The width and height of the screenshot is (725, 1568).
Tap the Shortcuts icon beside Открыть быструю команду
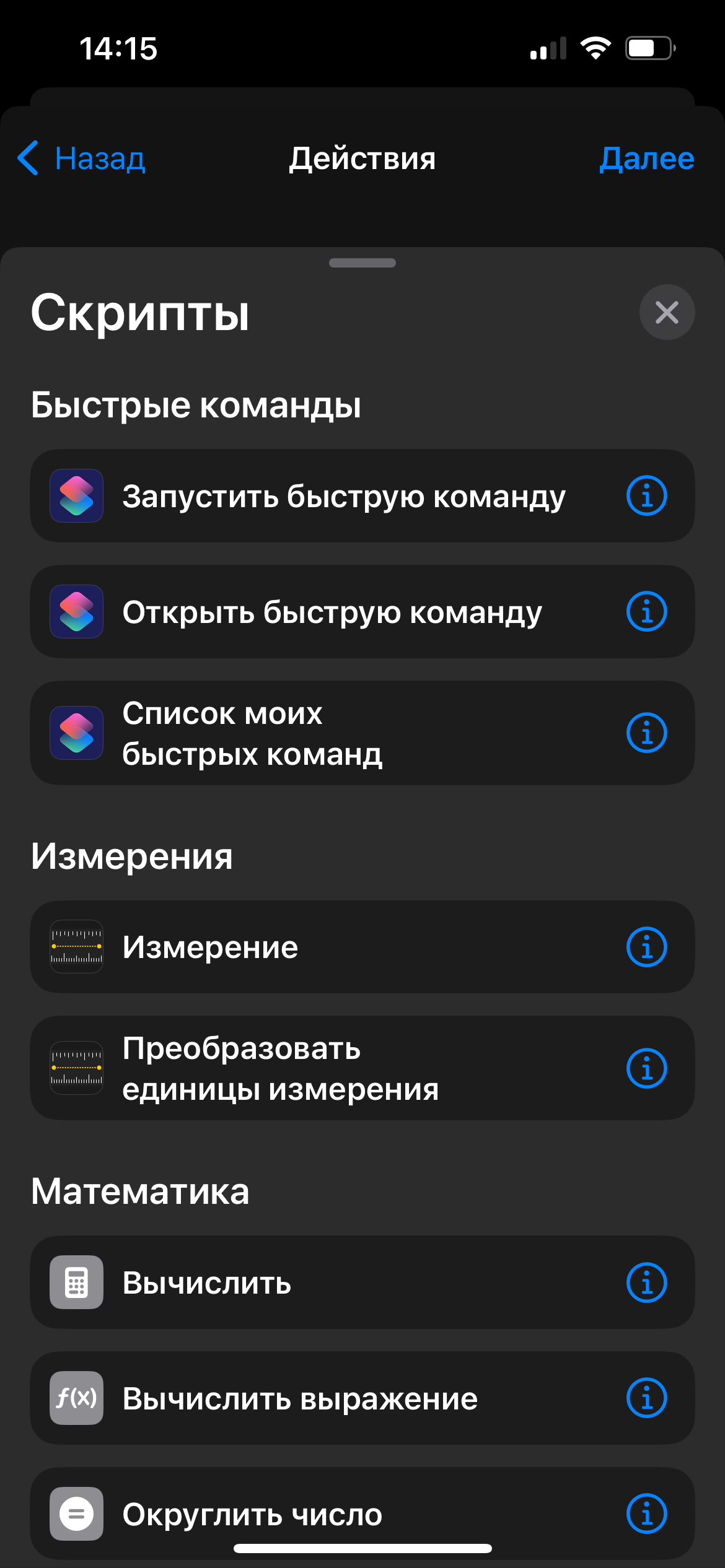(76, 611)
